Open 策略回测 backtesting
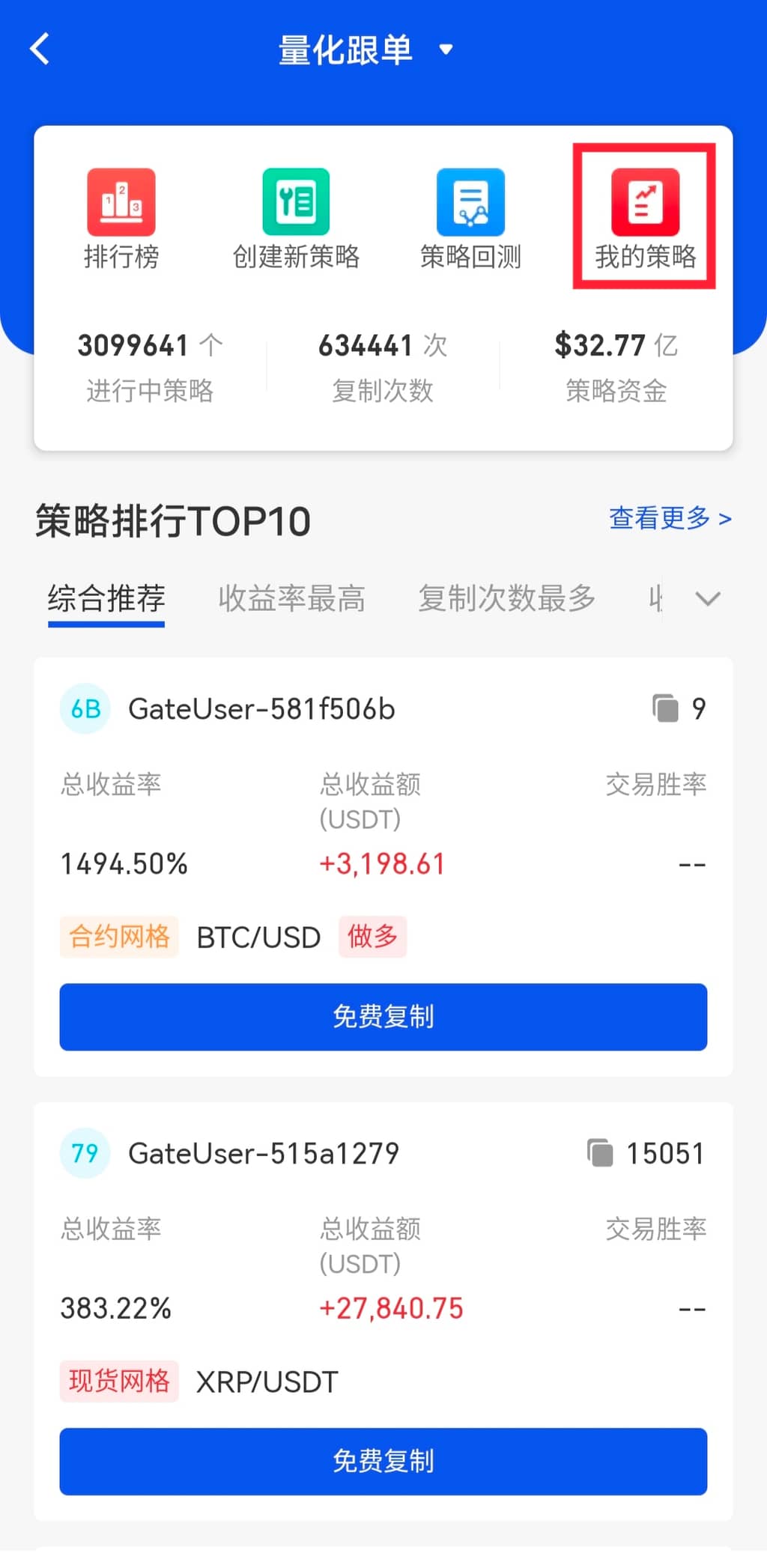 pyautogui.click(x=470, y=218)
